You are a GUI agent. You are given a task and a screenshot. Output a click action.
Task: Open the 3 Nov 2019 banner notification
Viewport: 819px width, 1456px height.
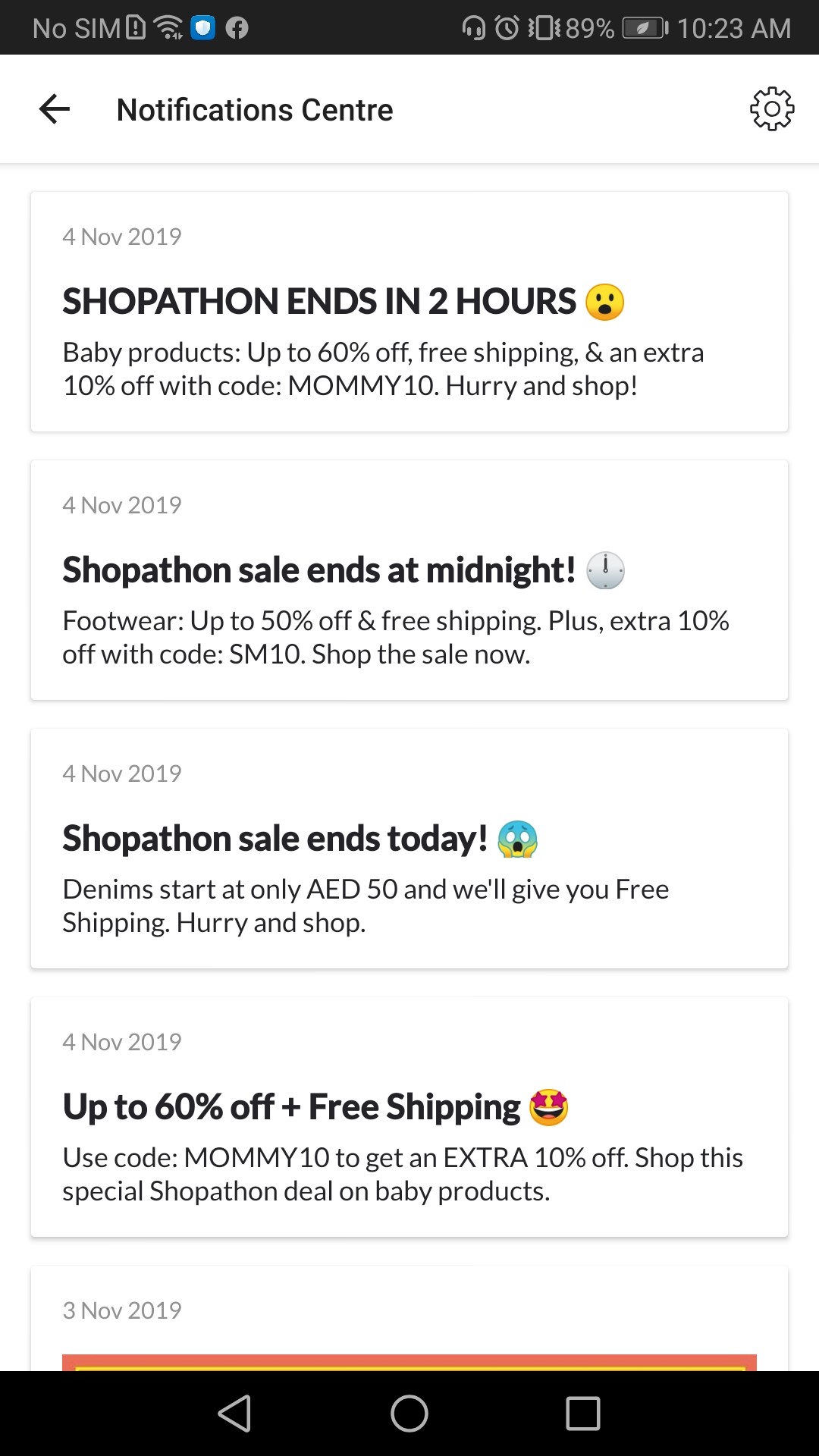click(409, 1335)
